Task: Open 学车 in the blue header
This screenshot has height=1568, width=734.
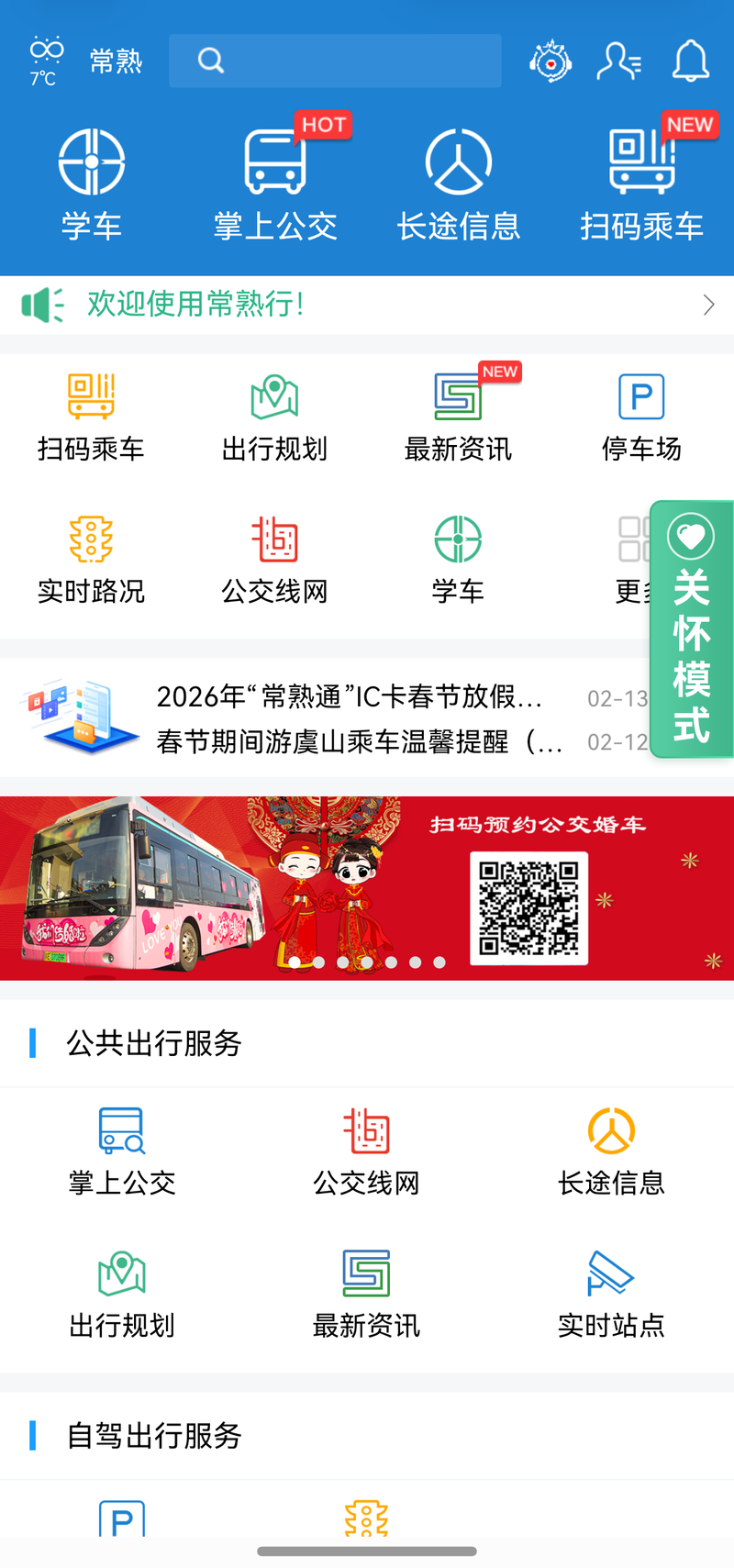Action: pyautogui.click(x=92, y=185)
